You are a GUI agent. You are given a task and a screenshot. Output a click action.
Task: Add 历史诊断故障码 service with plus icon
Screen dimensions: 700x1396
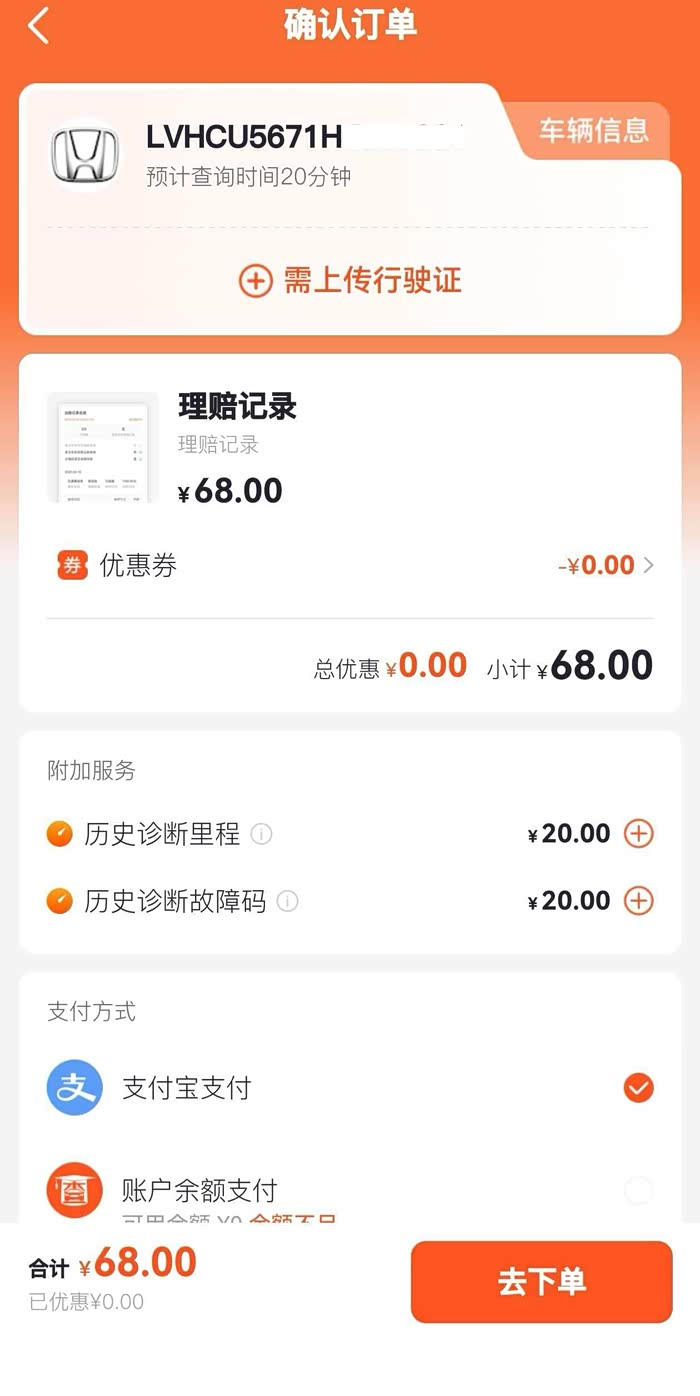point(638,900)
